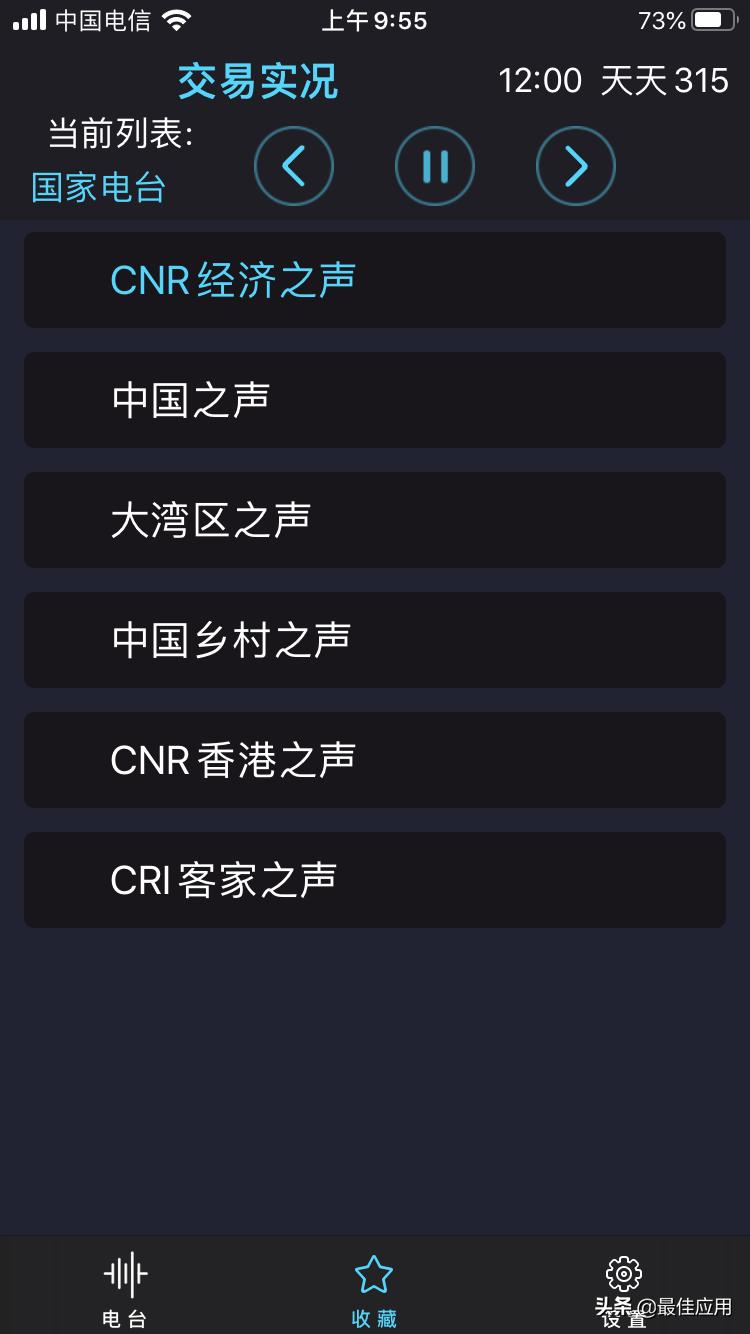This screenshot has height=1334, width=750.
Task: Open the 中国之声 station
Action: [374, 400]
